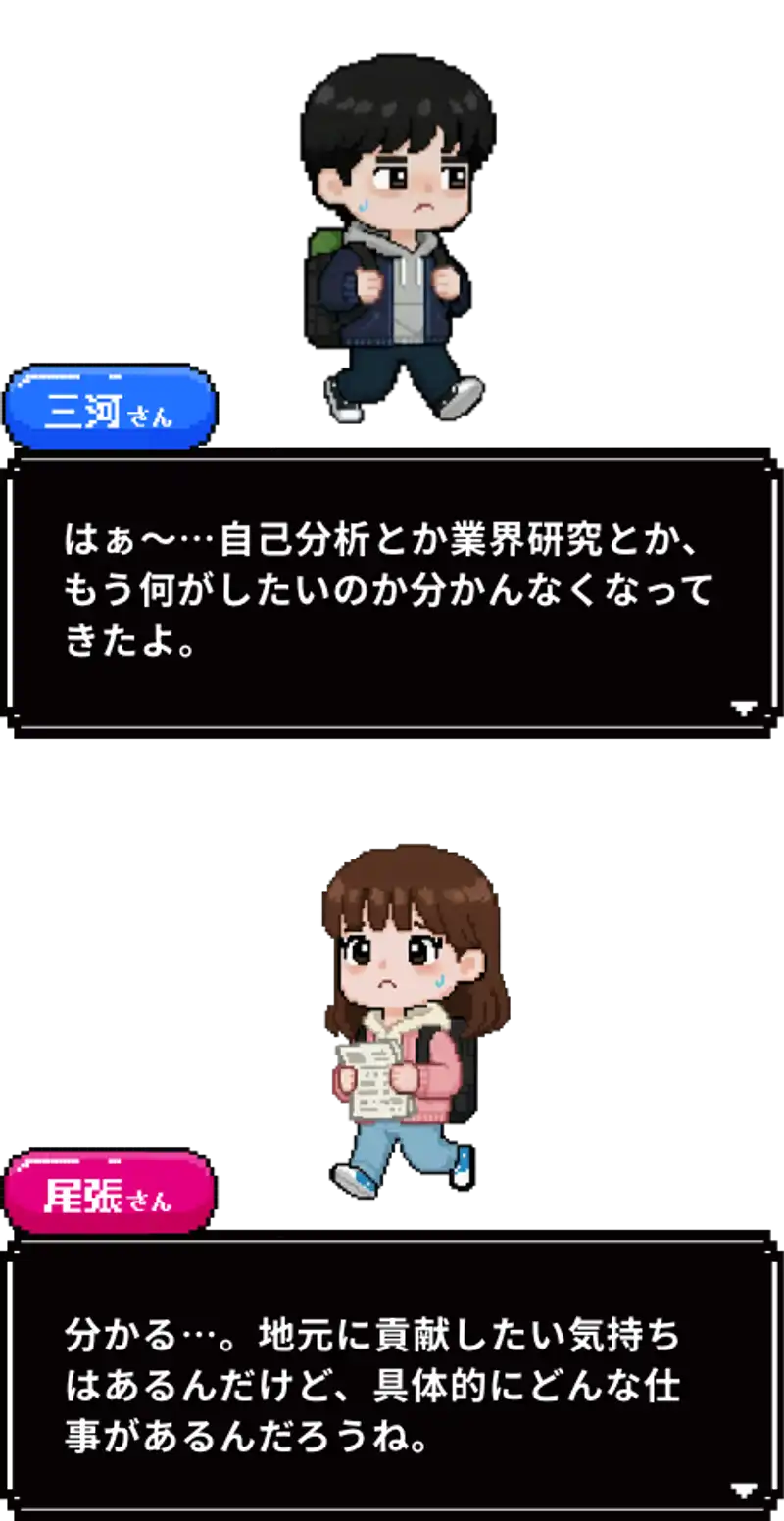Click the text 業界研究 in the dialogue

(529, 541)
